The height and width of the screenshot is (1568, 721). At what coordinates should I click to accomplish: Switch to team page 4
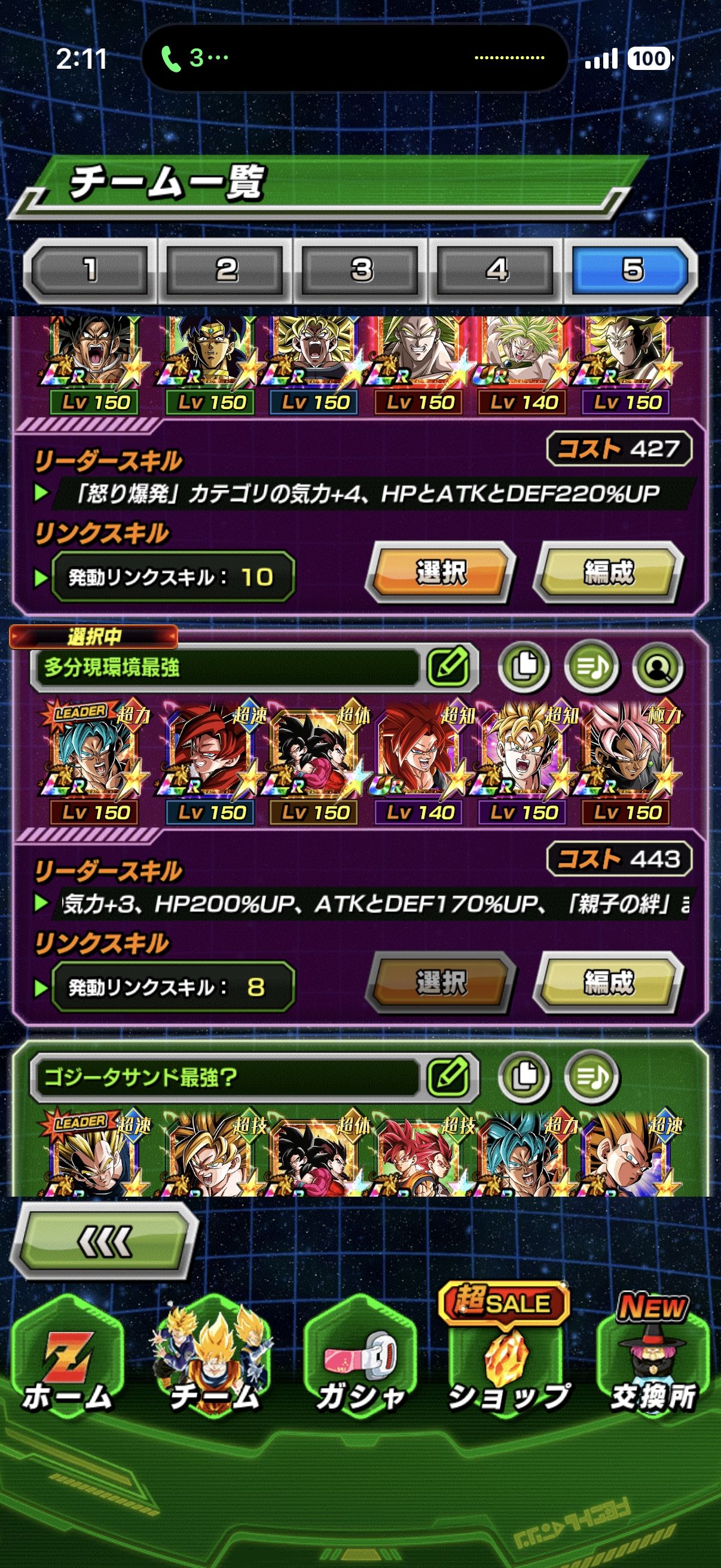[496, 270]
